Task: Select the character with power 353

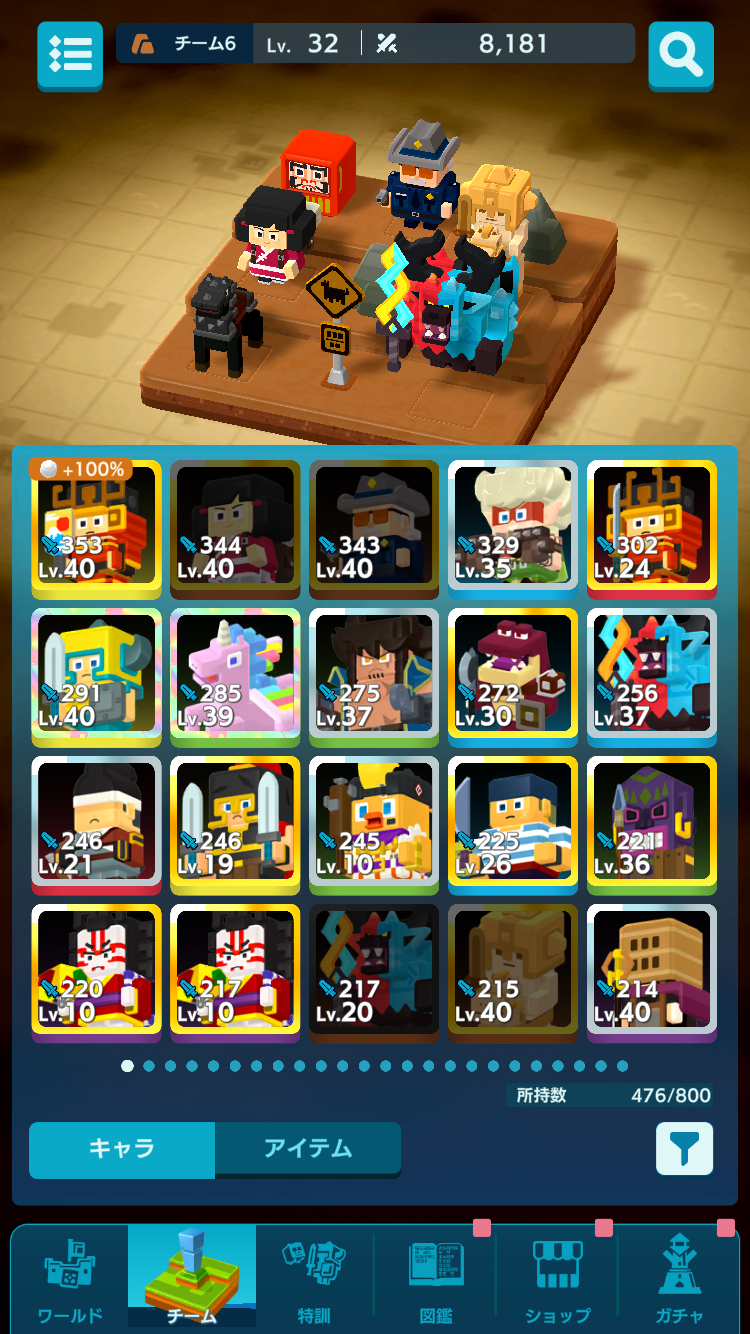Action: pyautogui.click(x=96, y=527)
